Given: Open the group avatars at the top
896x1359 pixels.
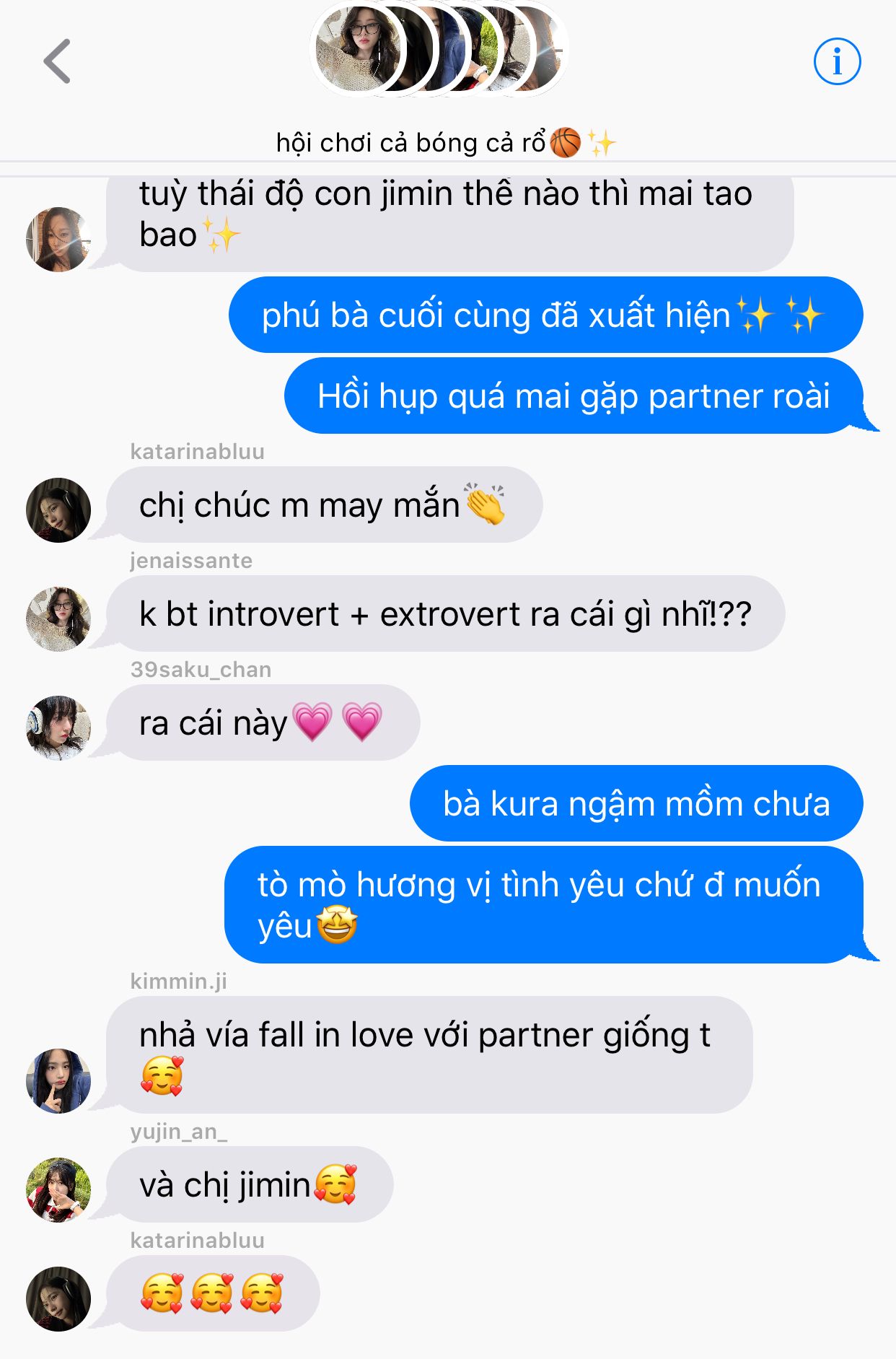Looking at the screenshot, I should click(x=440, y=51).
